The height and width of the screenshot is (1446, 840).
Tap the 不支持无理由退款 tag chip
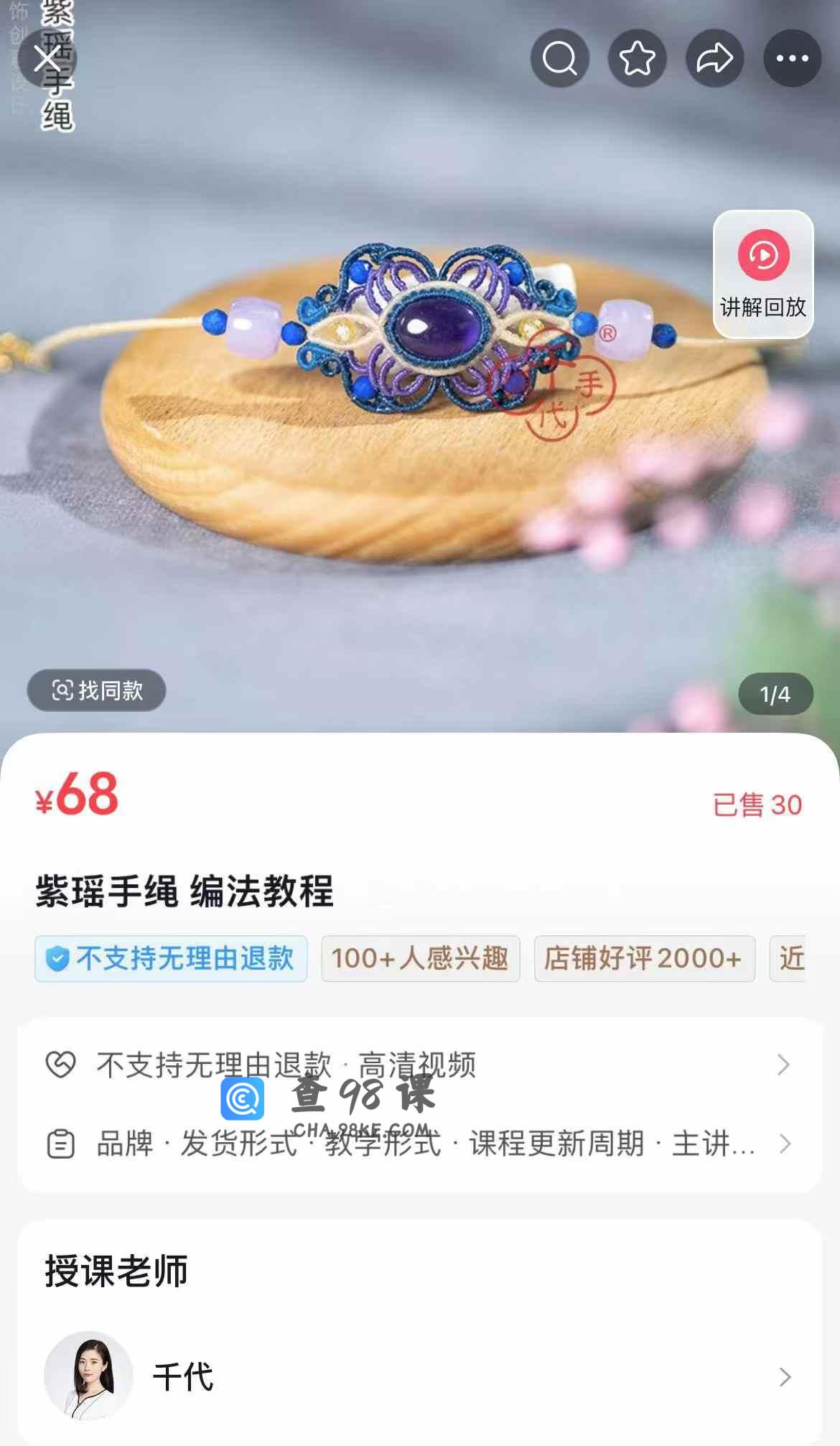pos(171,958)
